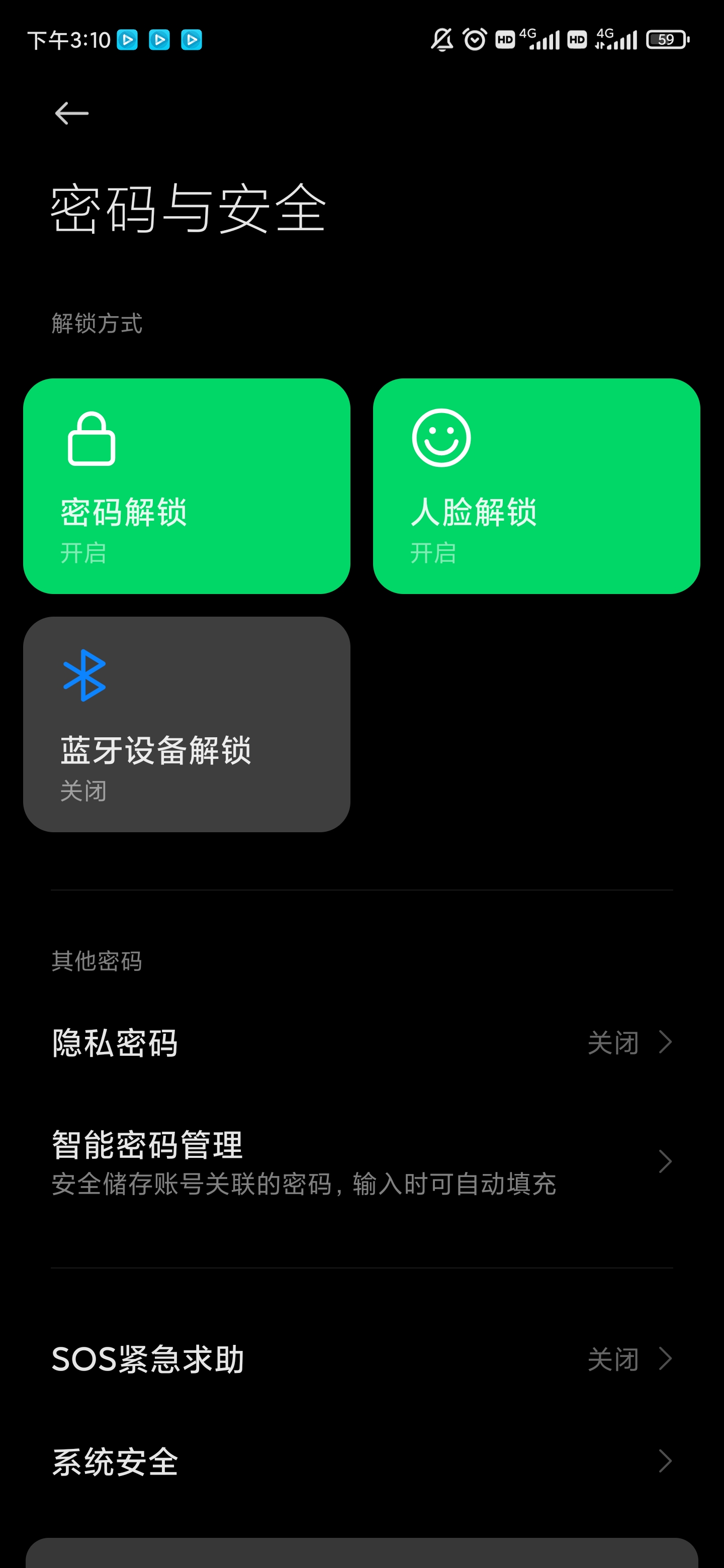The height and width of the screenshot is (1568, 724).
Task: Open 隐私密码 settings
Action: (x=361, y=1042)
